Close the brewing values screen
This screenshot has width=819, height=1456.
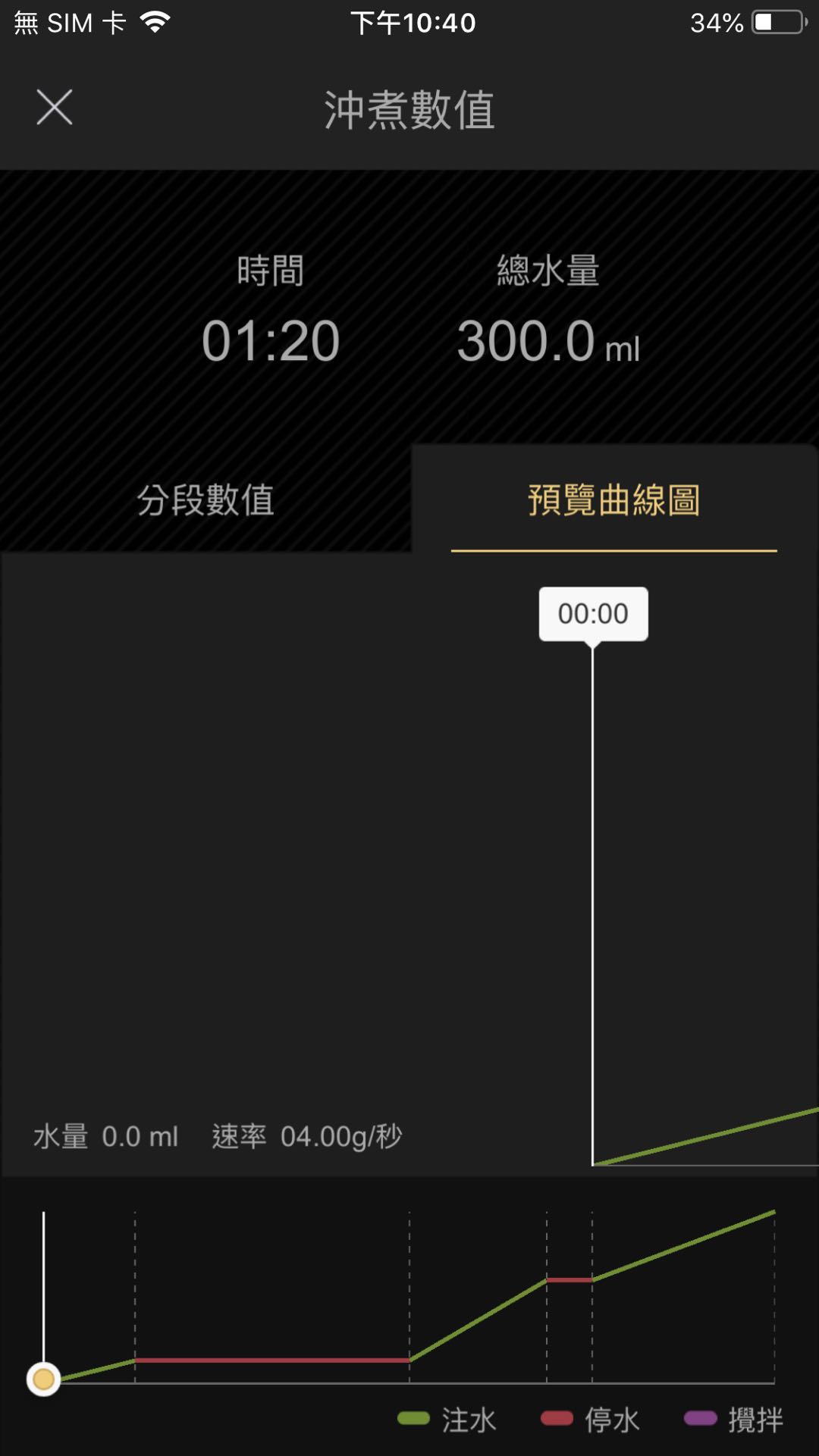pyautogui.click(x=55, y=107)
